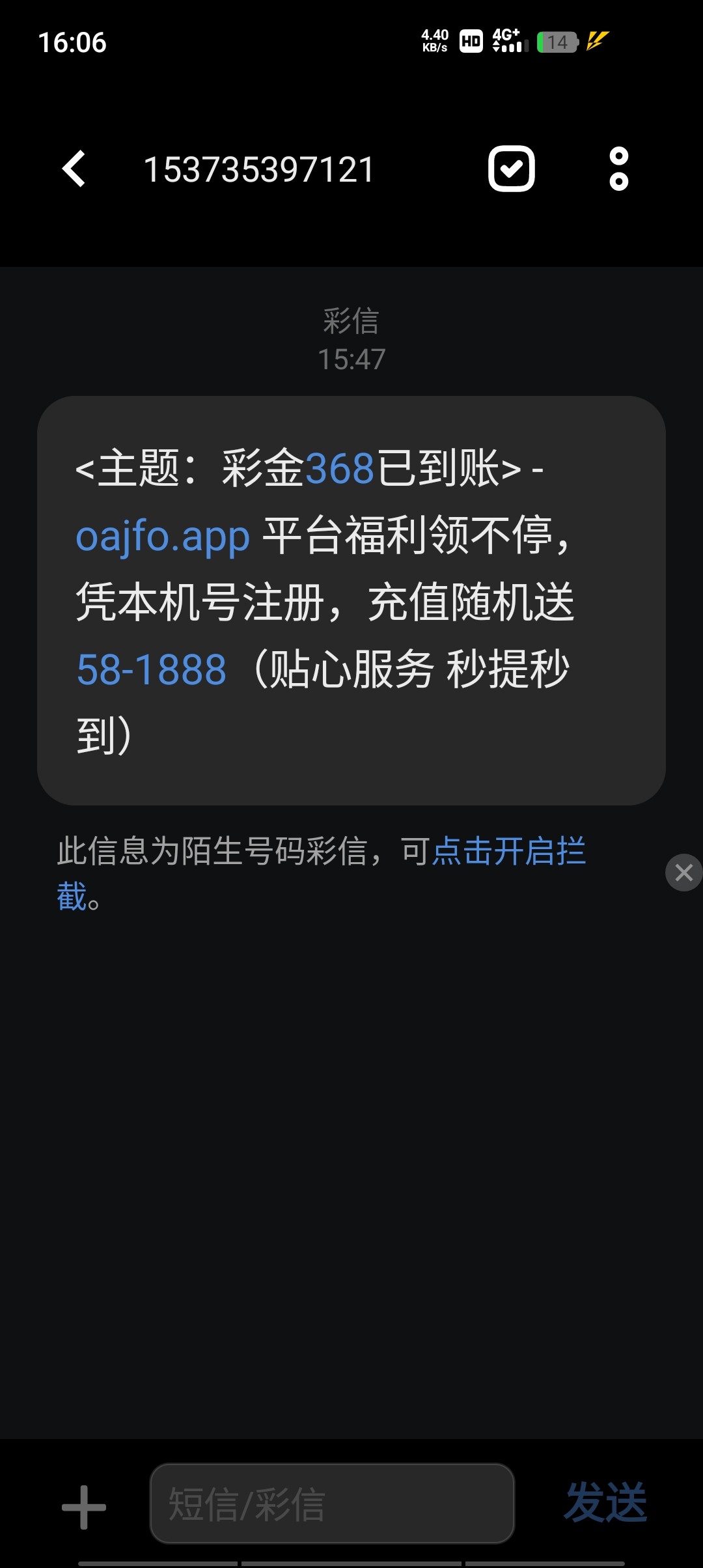The image size is (703, 1568).
Task: Tap the HD icon in status bar
Action: (470, 40)
